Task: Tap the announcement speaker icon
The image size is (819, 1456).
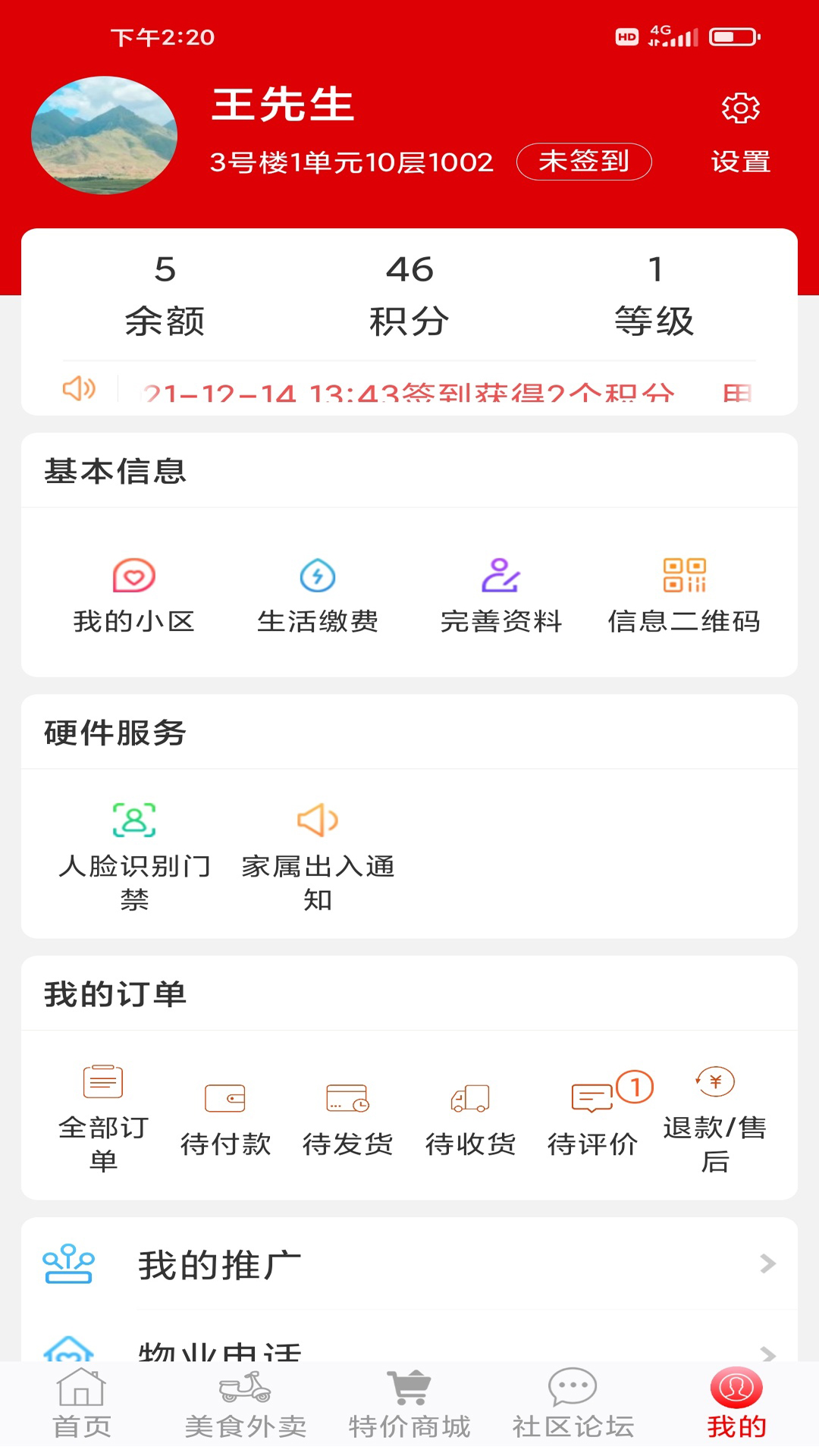Action: [79, 390]
